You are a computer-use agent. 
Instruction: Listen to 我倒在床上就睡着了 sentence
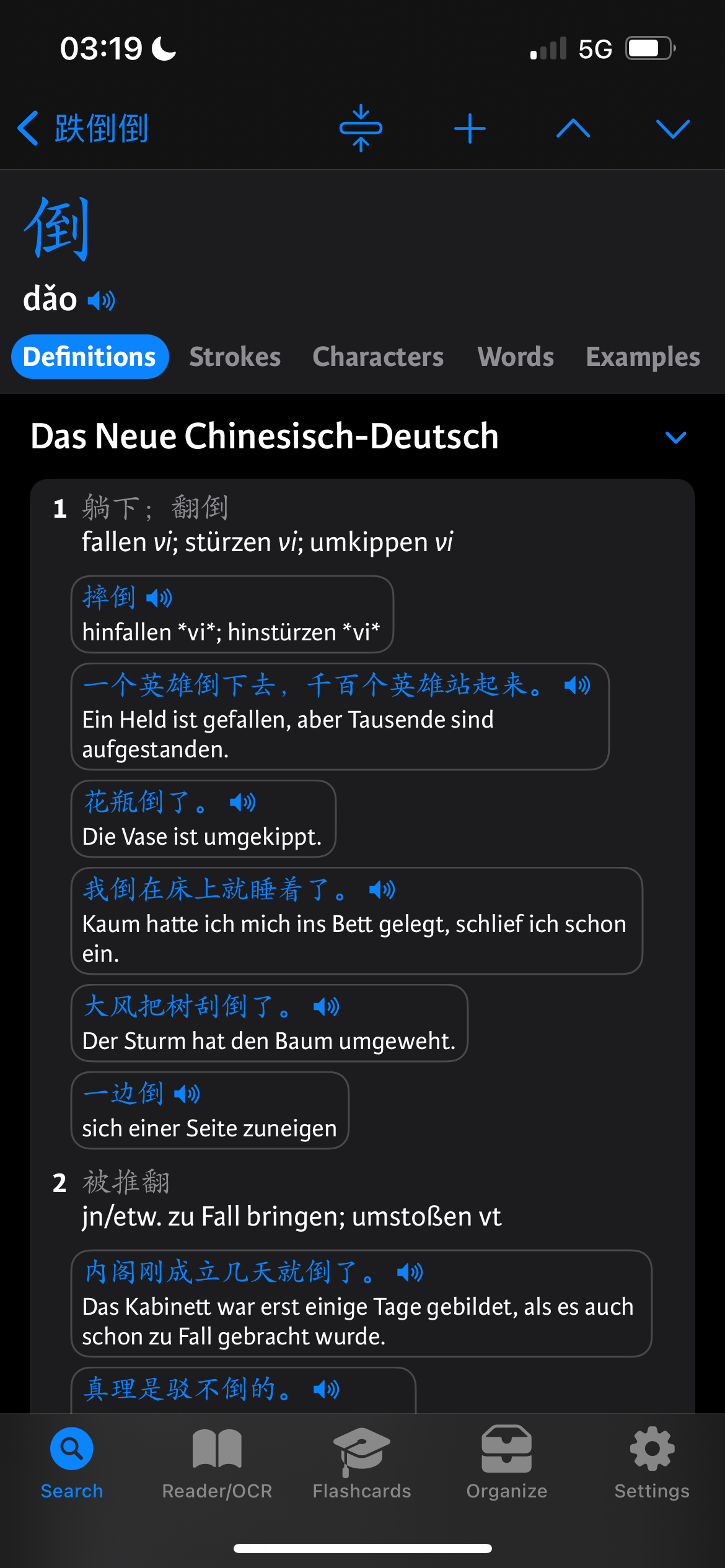[x=382, y=890]
